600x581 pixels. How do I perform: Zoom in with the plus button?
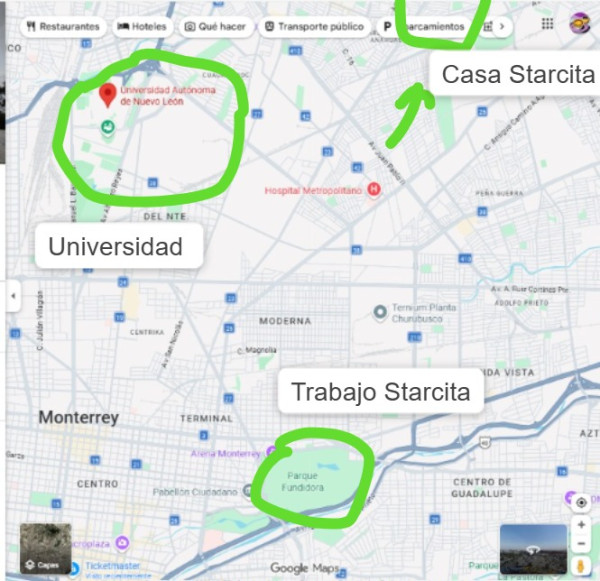[581, 526]
